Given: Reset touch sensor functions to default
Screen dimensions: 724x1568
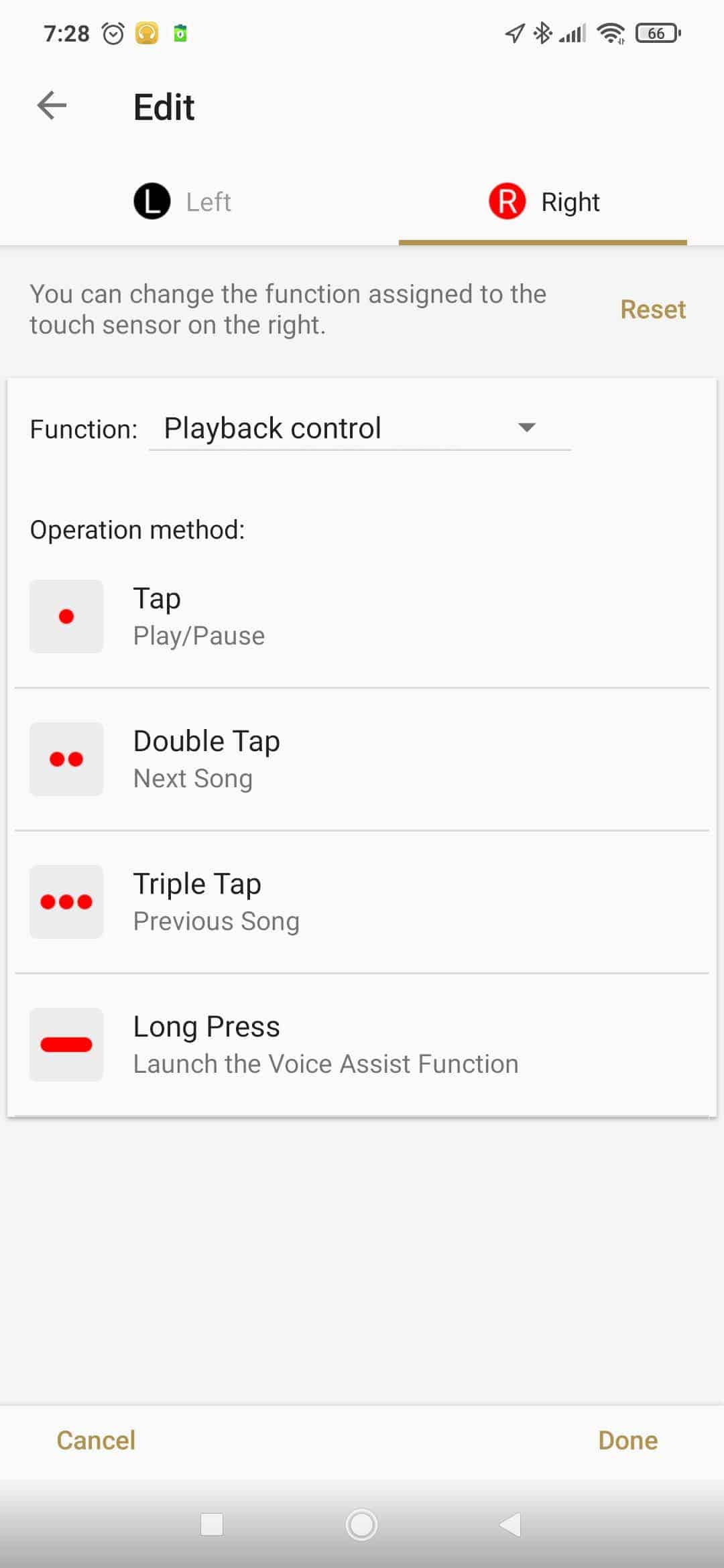Looking at the screenshot, I should pos(653,310).
